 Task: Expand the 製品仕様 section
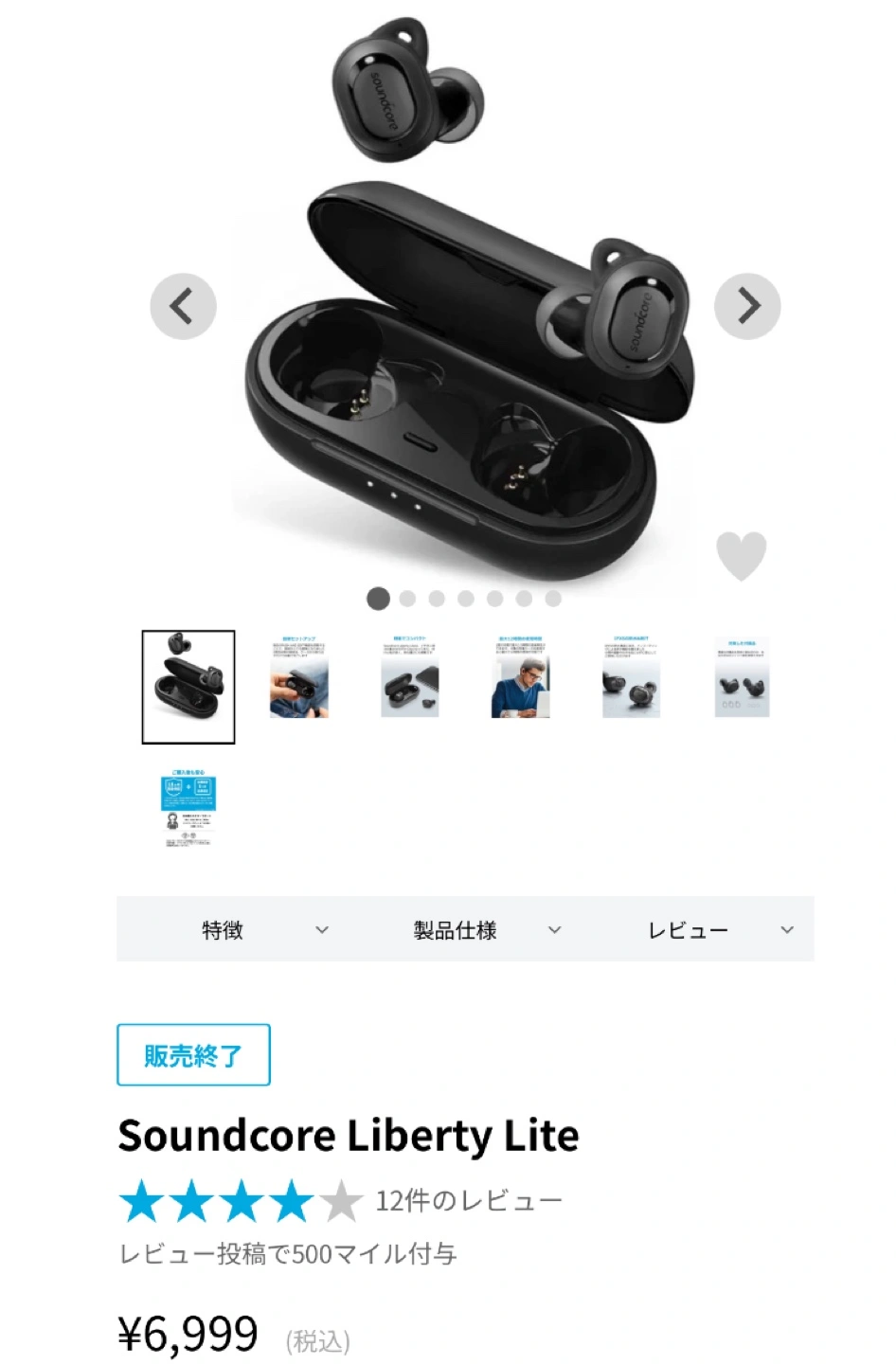[x=488, y=930]
